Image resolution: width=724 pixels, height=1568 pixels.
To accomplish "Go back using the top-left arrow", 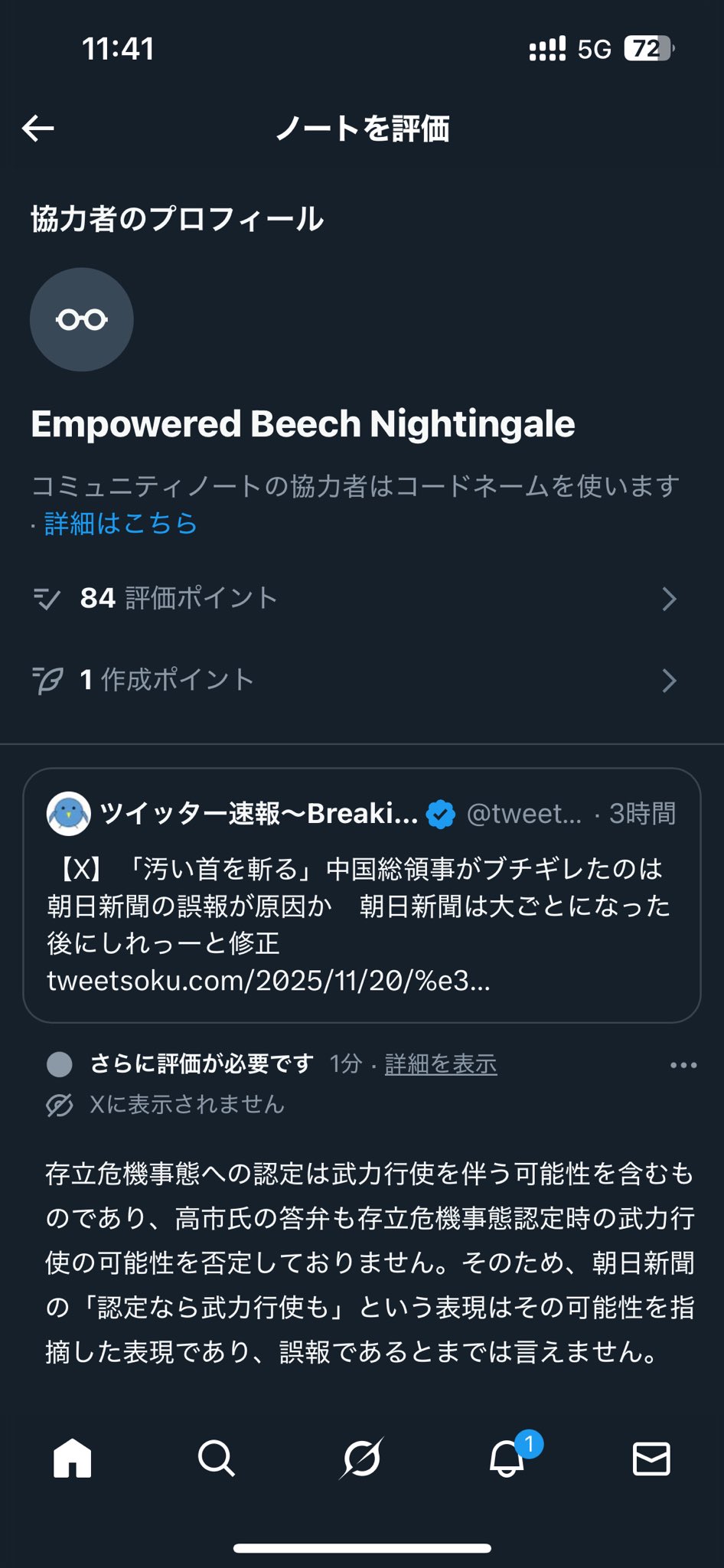I will click(x=38, y=129).
